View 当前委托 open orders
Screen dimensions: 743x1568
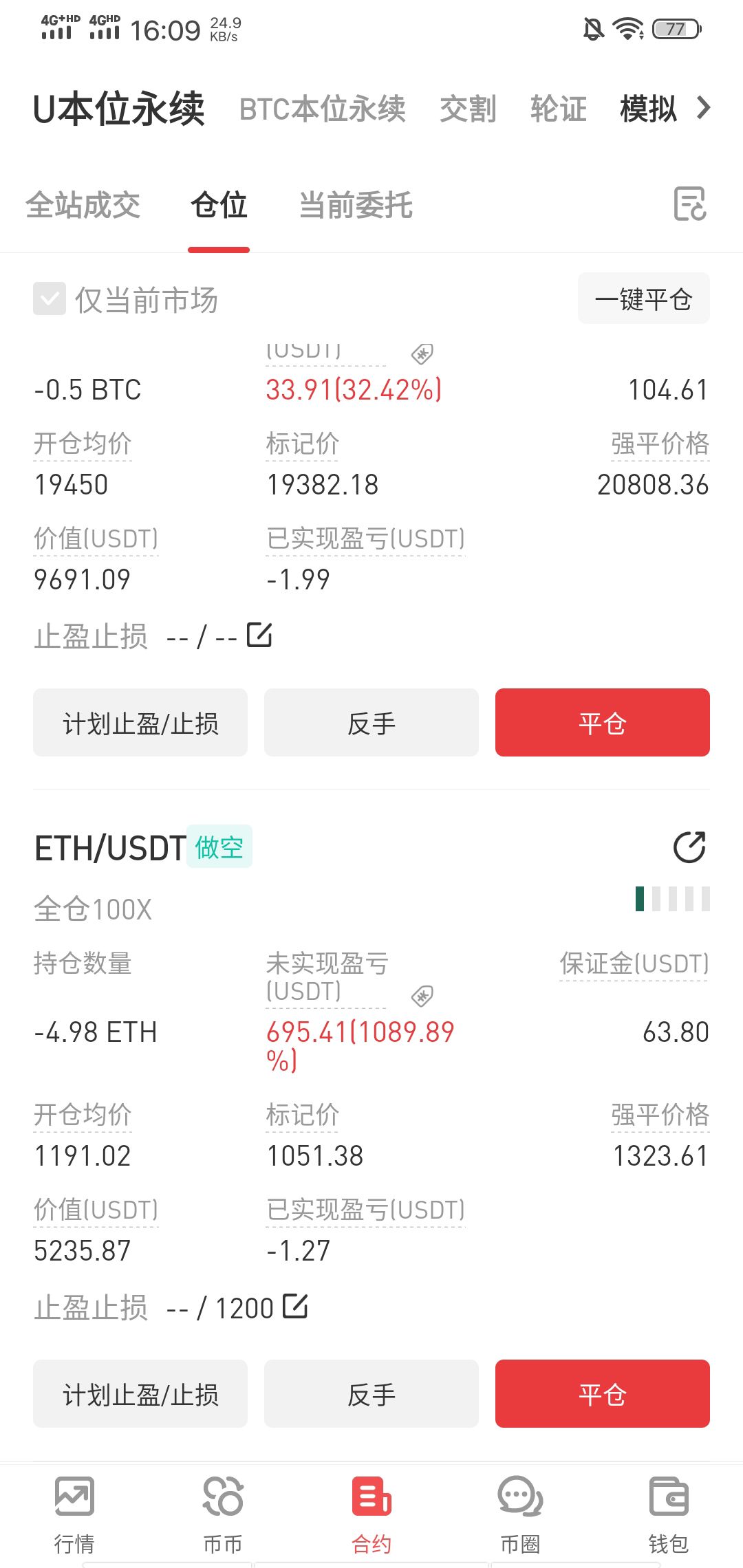[x=356, y=205]
